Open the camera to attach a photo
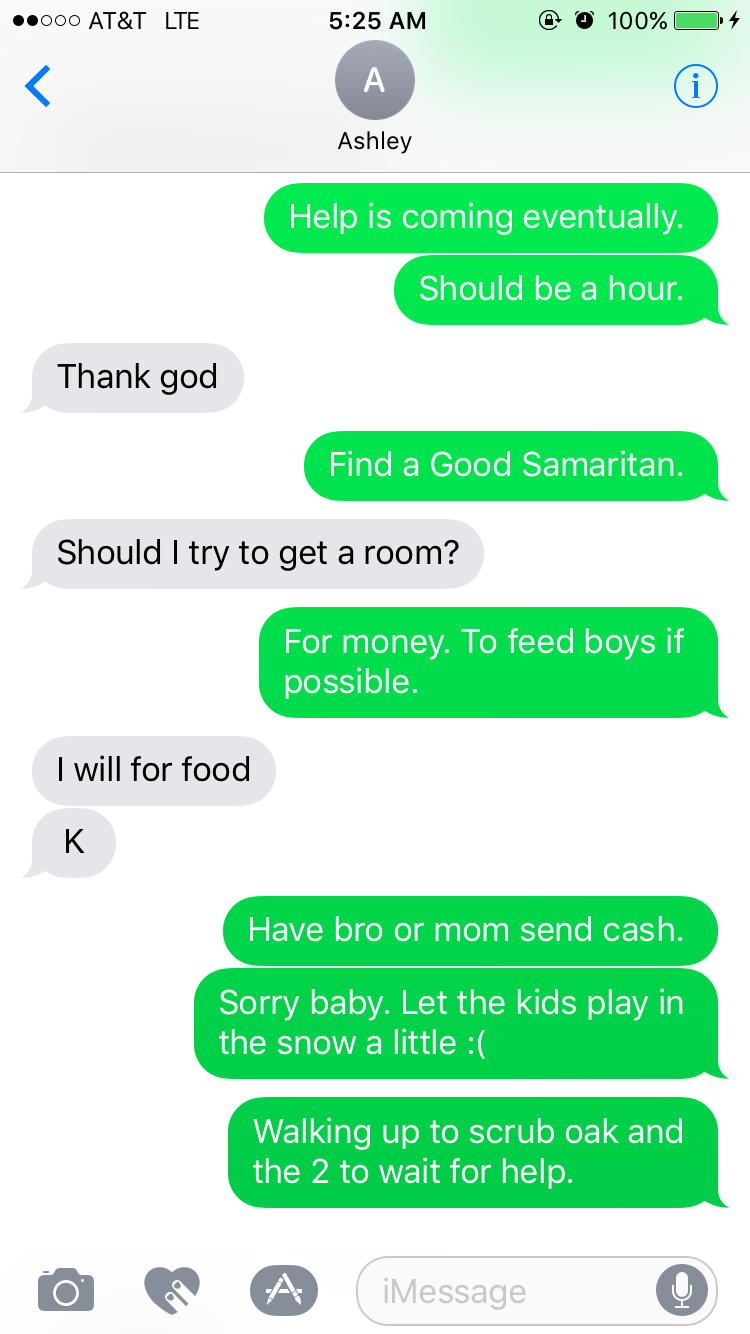750x1334 pixels. 66,1290
